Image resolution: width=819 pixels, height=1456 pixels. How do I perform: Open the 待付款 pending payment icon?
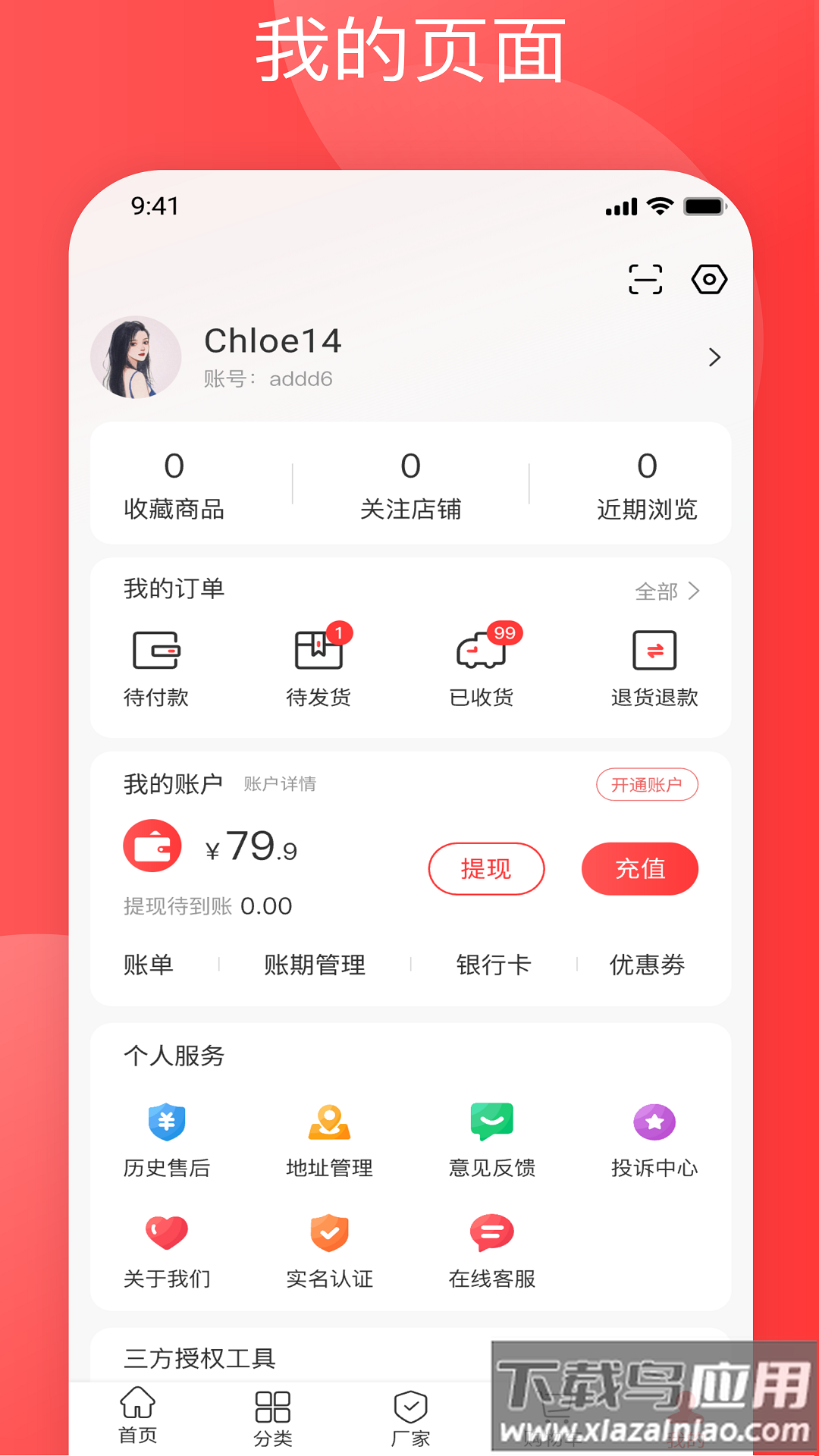[155, 651]
